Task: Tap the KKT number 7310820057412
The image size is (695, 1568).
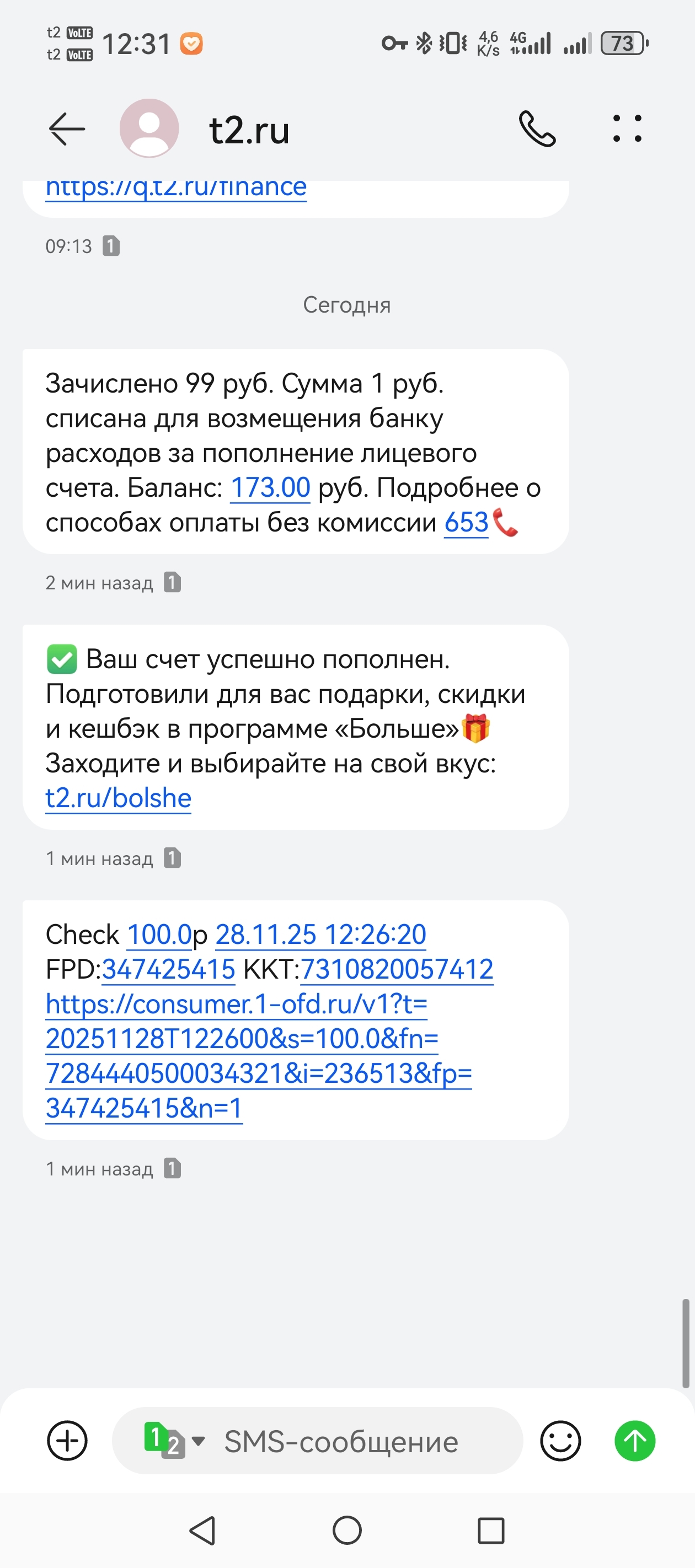Action: tap(397, 969)
